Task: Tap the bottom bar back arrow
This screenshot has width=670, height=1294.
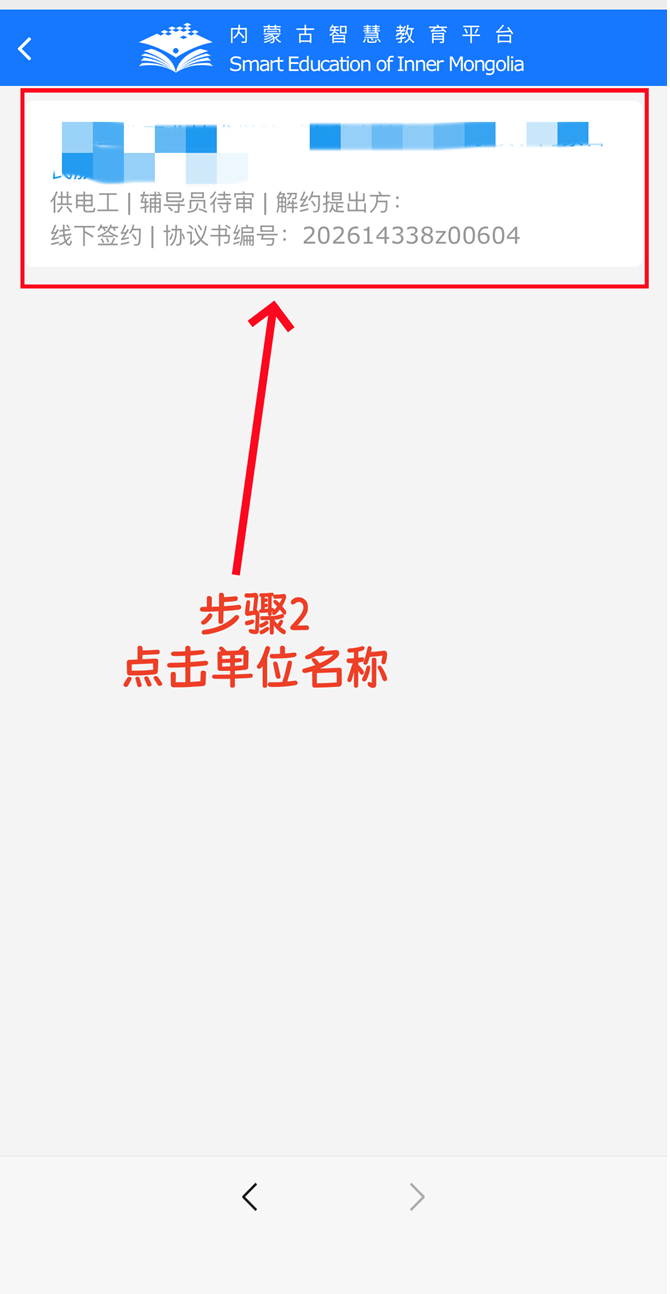Action: pyautogui.click(x=250, y=1196)
